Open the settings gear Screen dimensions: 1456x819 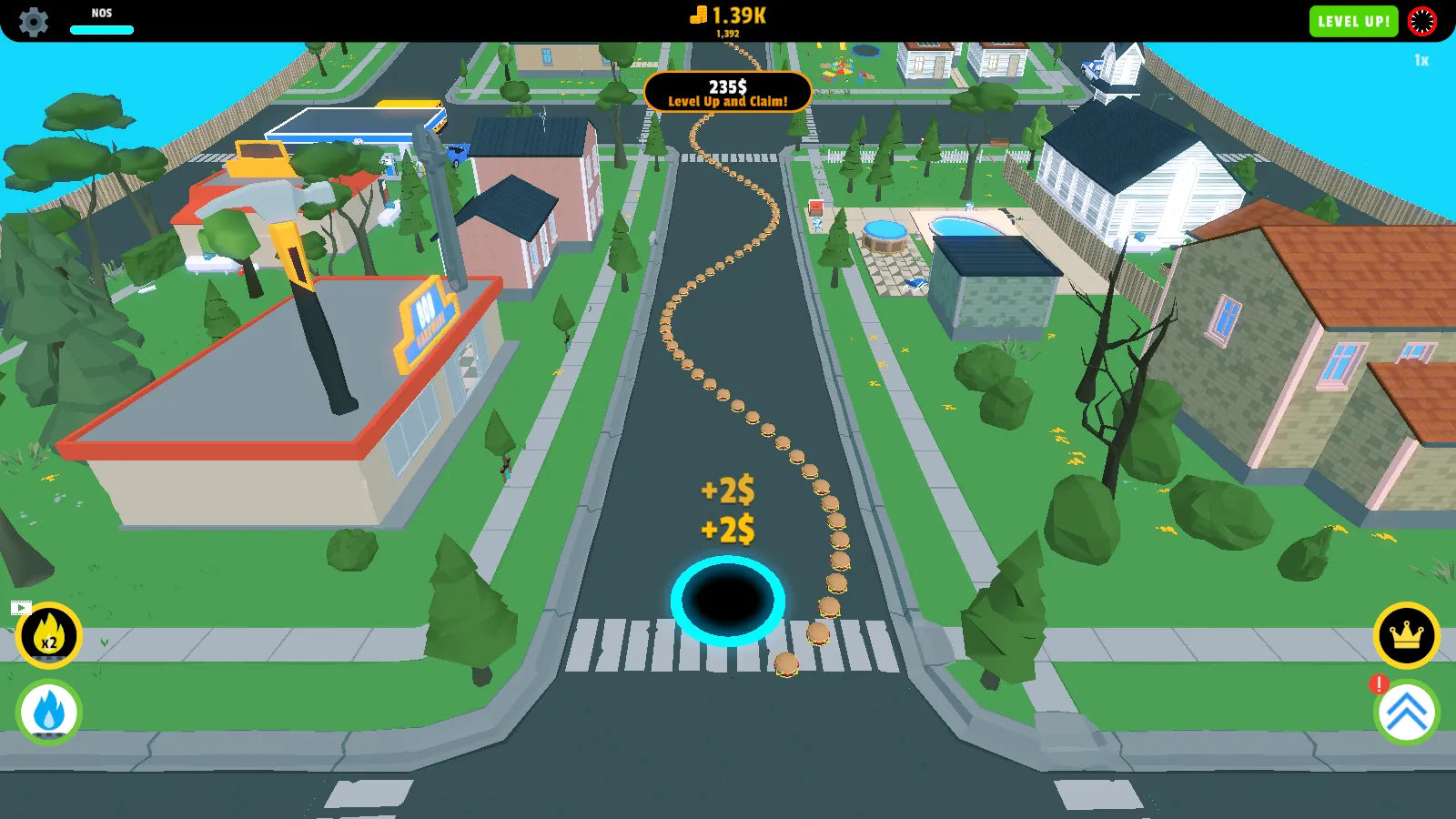tap(34, 21)
